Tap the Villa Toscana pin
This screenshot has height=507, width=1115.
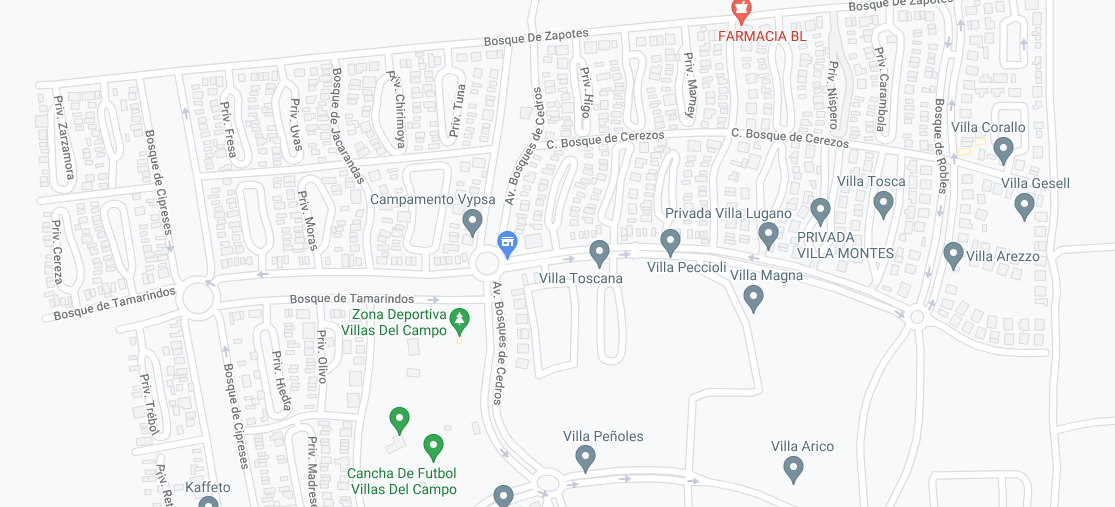(599, 254)
